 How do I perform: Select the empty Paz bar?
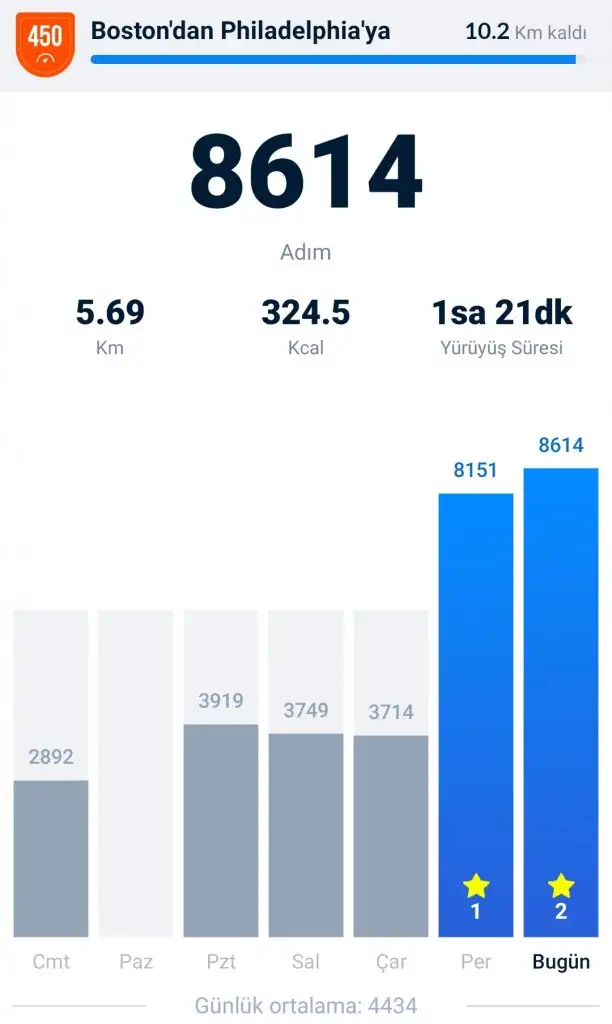point(136,773)
